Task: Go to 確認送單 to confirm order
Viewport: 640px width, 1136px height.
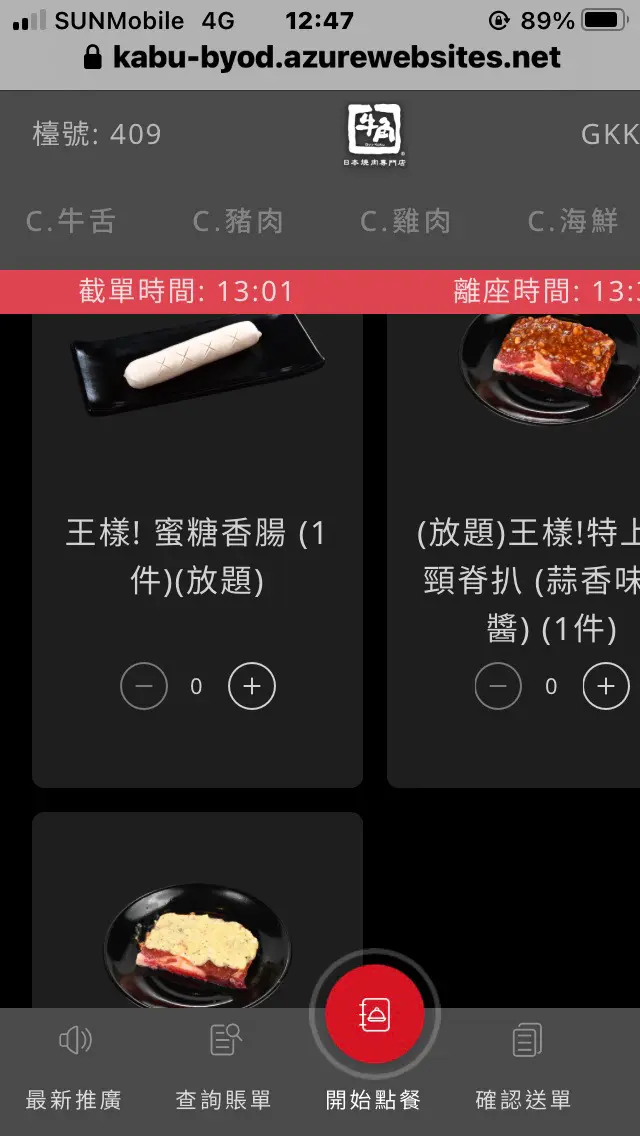Action: 524,1070
